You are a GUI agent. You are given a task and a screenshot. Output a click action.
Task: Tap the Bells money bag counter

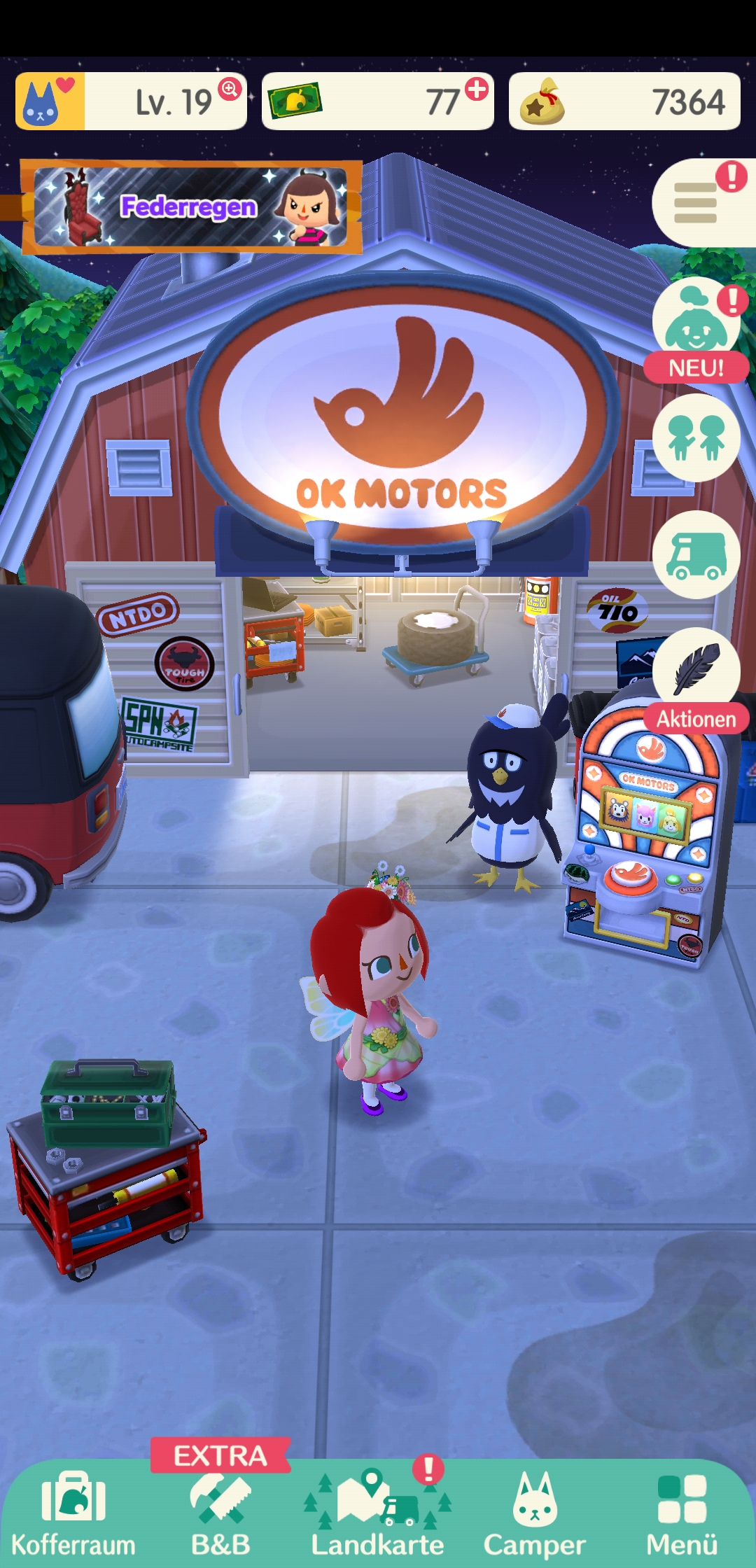click(x=624, y=101)
